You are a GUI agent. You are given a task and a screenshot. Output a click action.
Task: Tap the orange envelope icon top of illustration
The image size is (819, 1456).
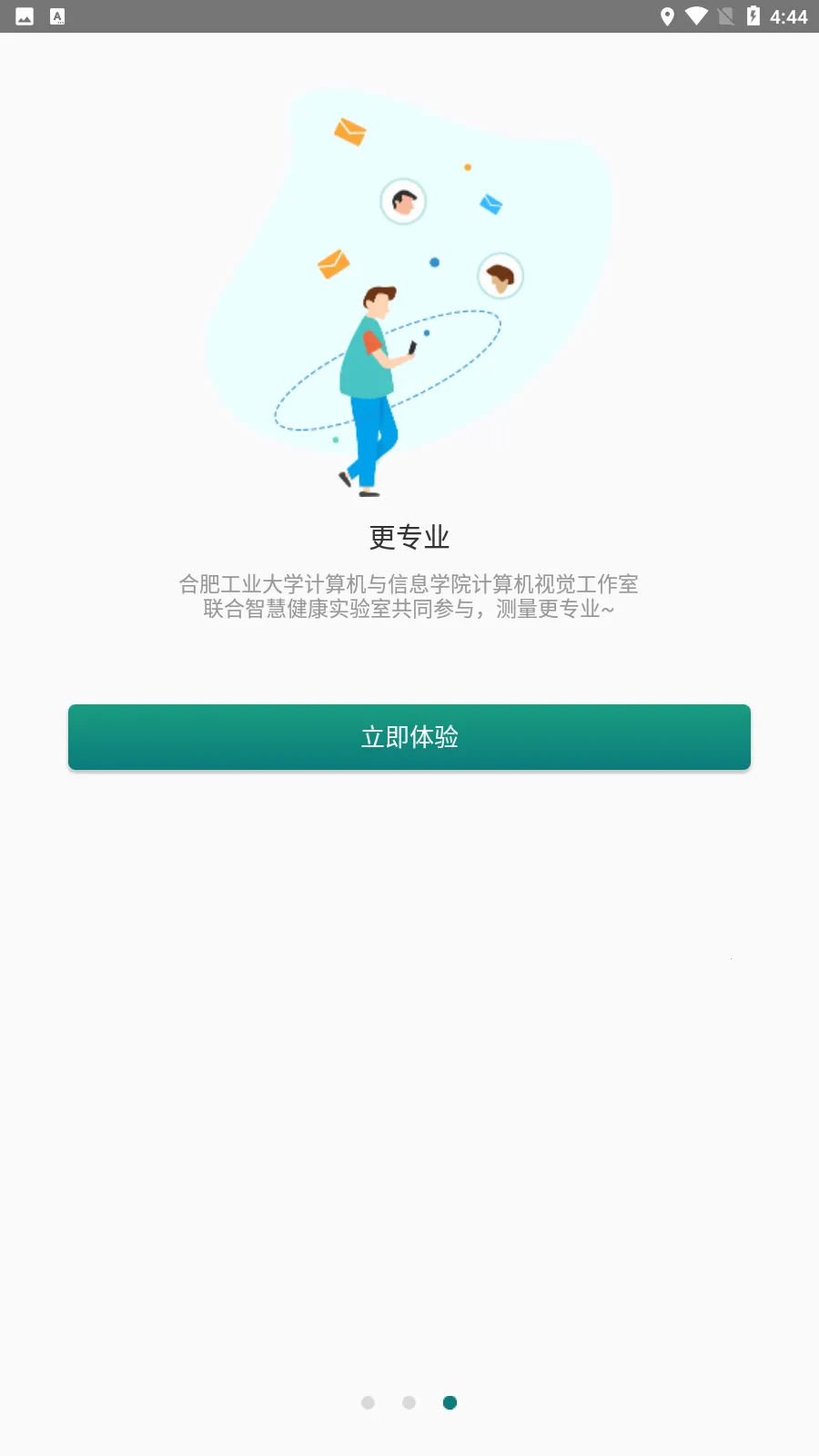click(349, 132)
